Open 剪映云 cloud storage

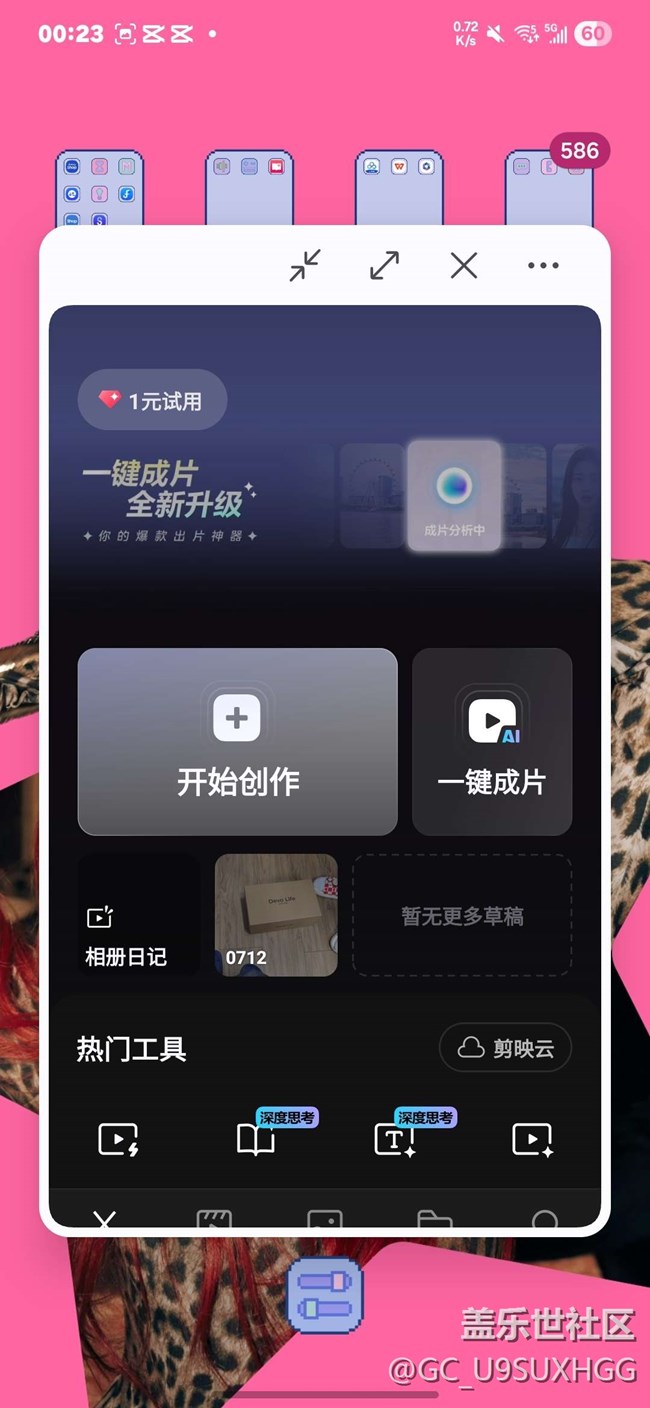[x=505, y=1047]
